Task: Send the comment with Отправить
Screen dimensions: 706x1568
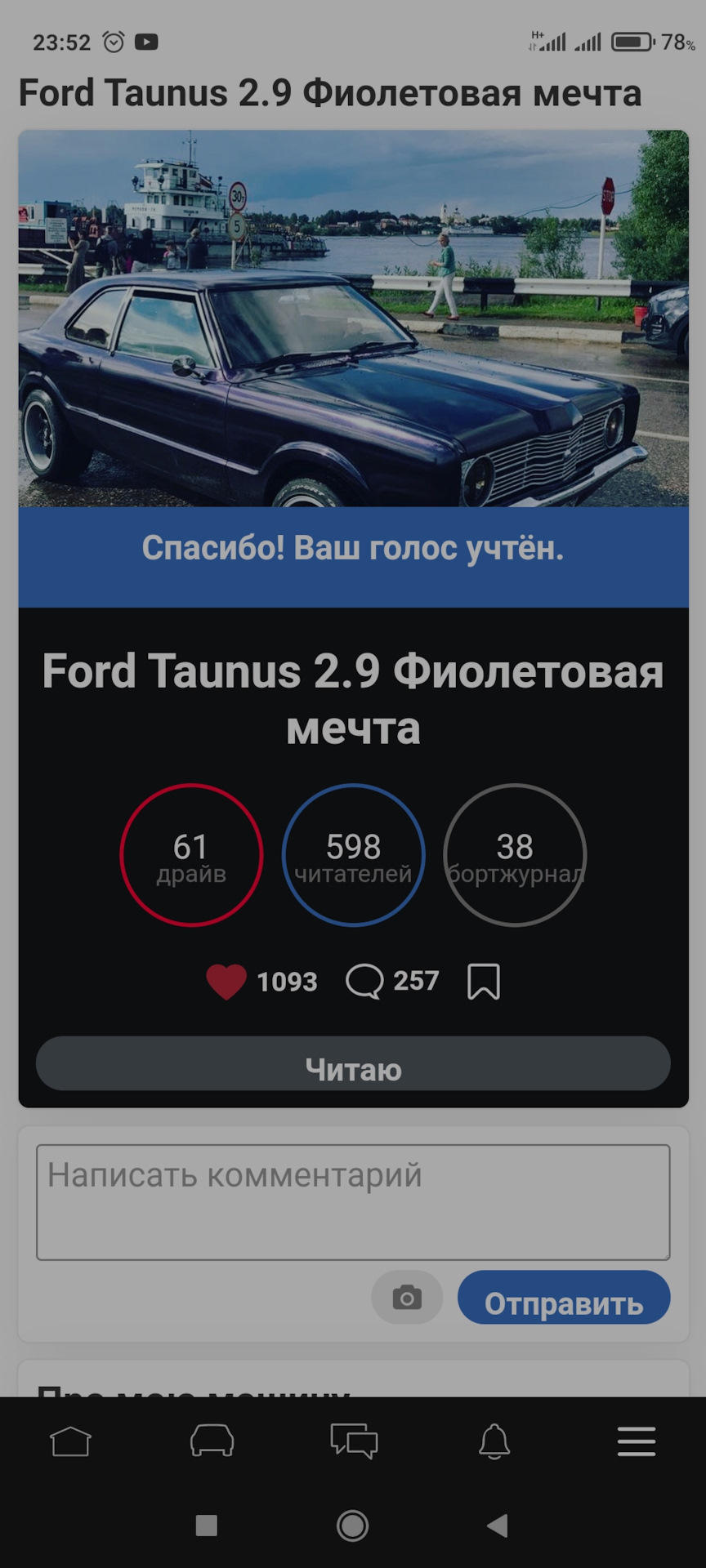Action: (x=564, y=1297)
